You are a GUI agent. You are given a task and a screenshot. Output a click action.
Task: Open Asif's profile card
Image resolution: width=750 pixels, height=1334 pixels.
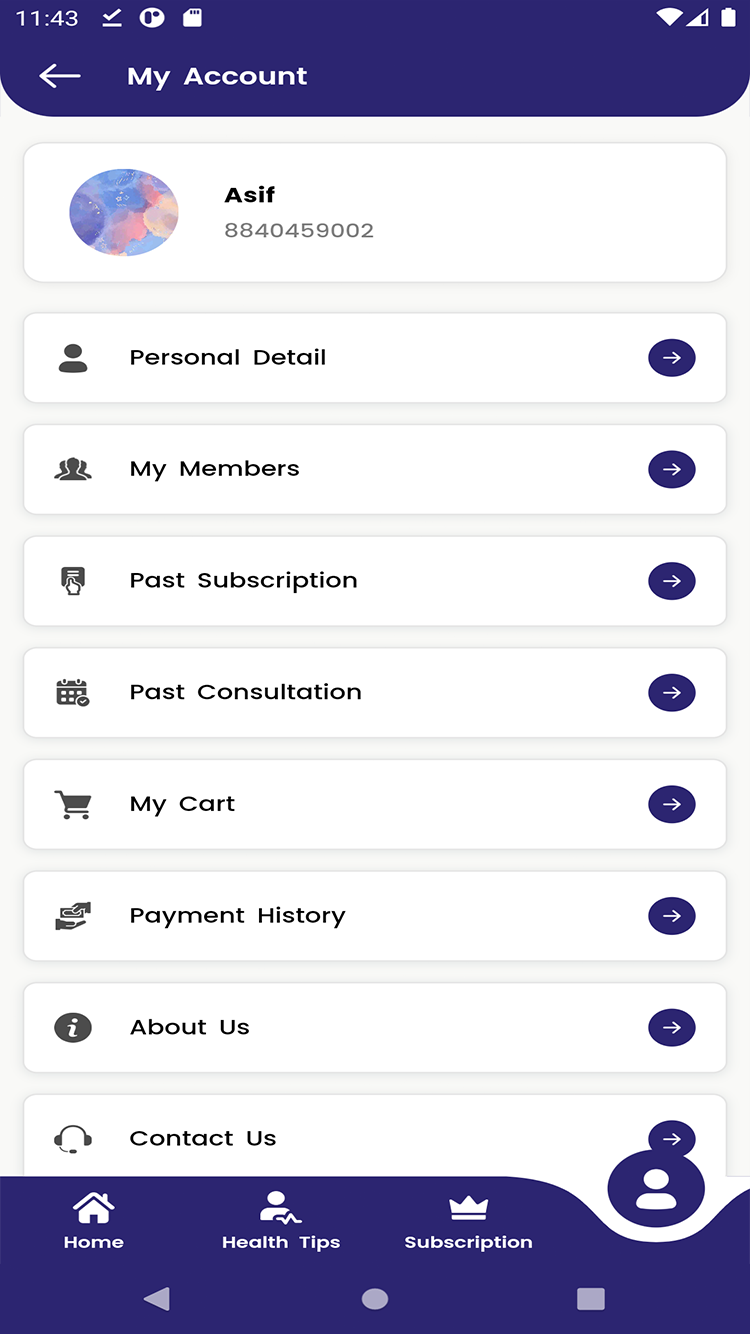375,212
